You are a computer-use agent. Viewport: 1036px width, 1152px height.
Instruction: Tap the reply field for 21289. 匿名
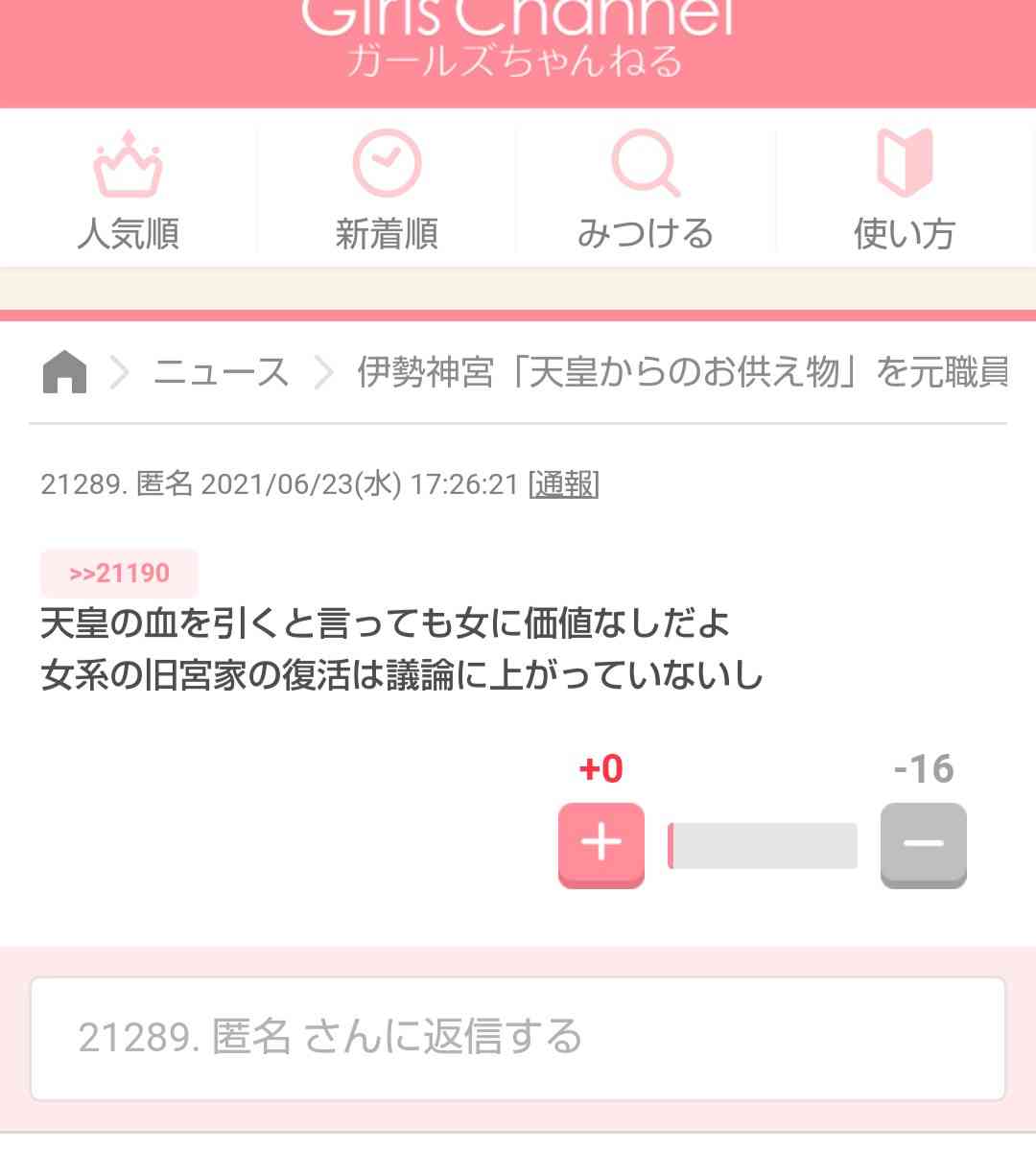(518, 1038)
